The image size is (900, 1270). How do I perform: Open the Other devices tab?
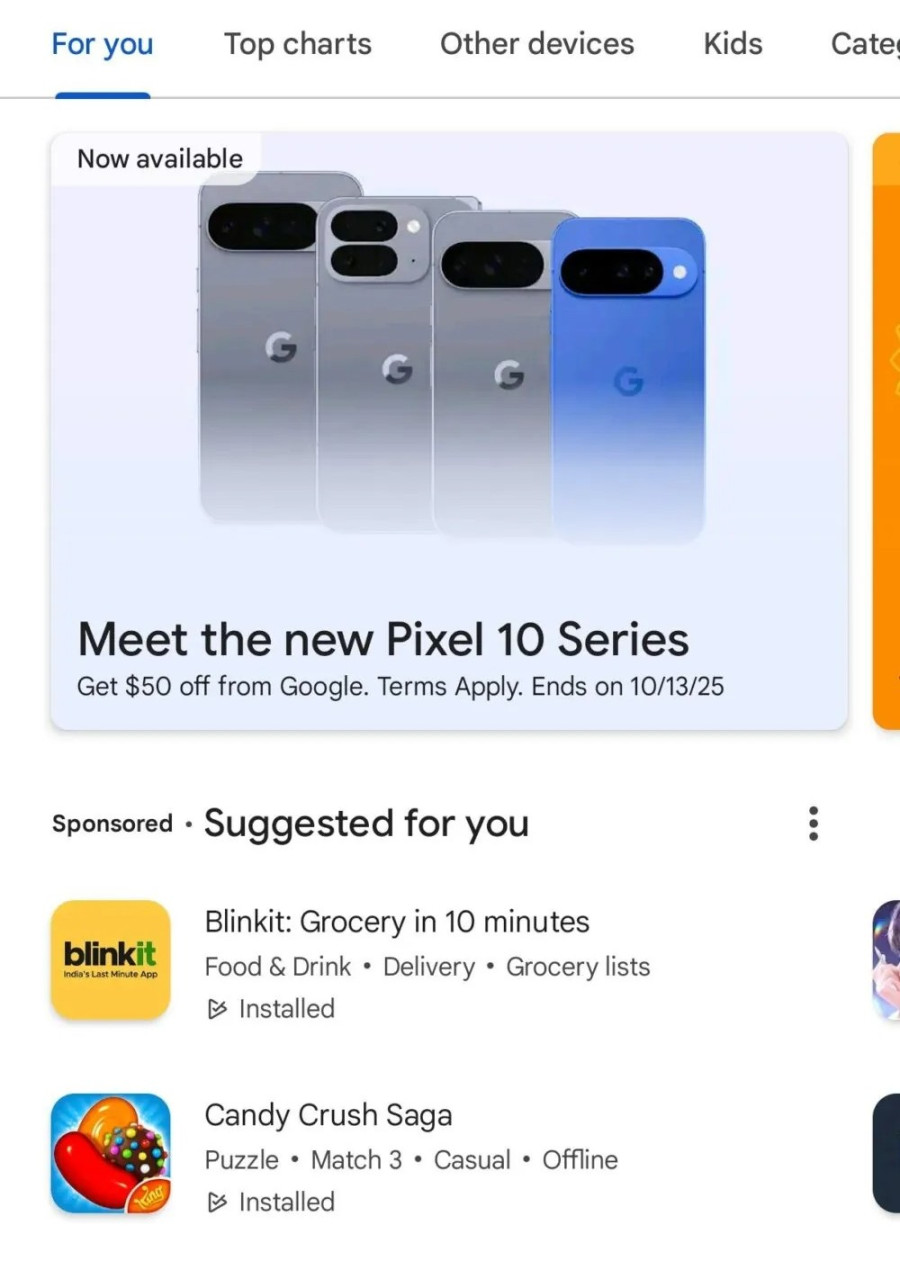(x=537, y=45)
